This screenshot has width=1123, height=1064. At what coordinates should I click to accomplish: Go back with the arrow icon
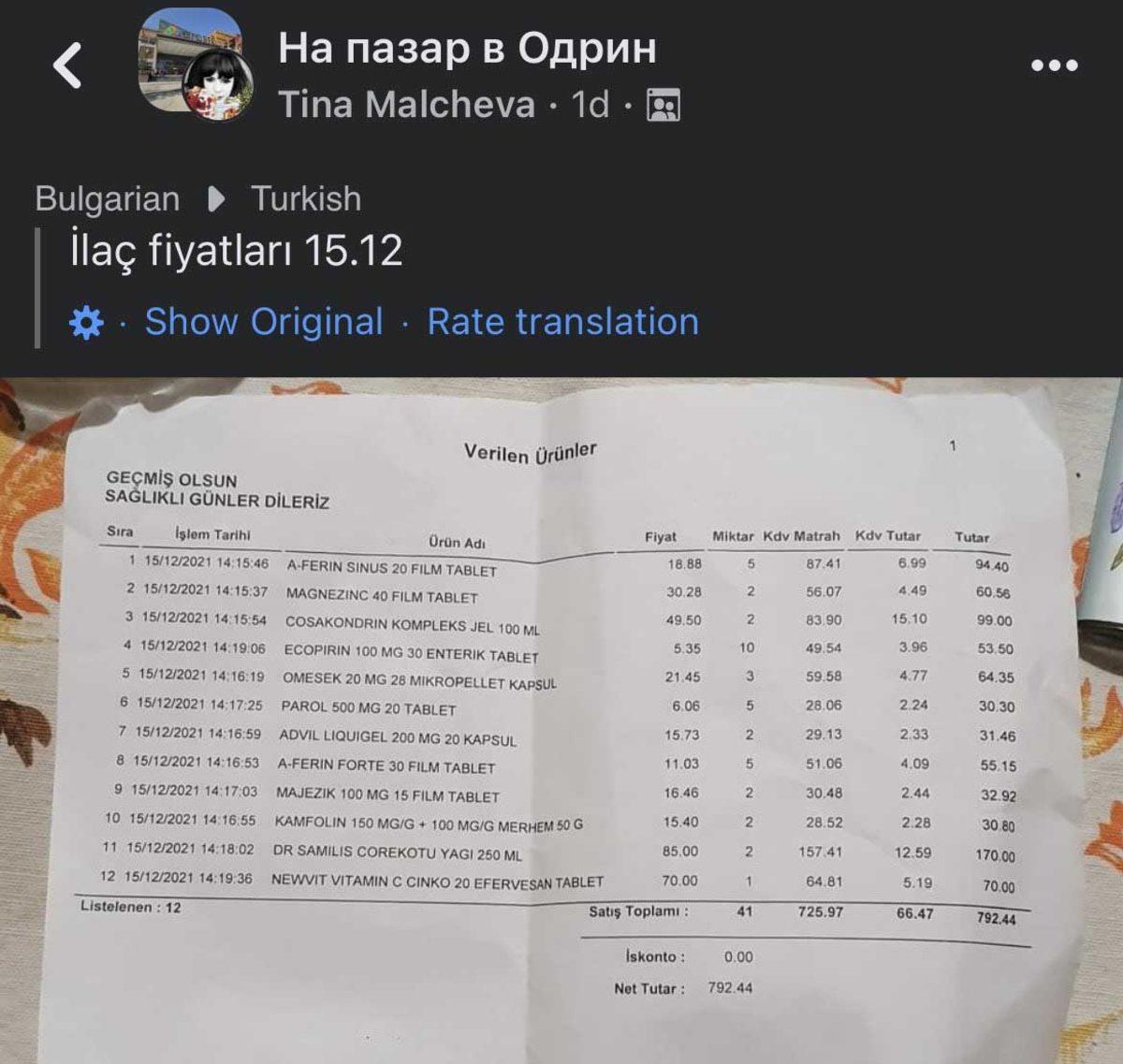click(67, 66)
